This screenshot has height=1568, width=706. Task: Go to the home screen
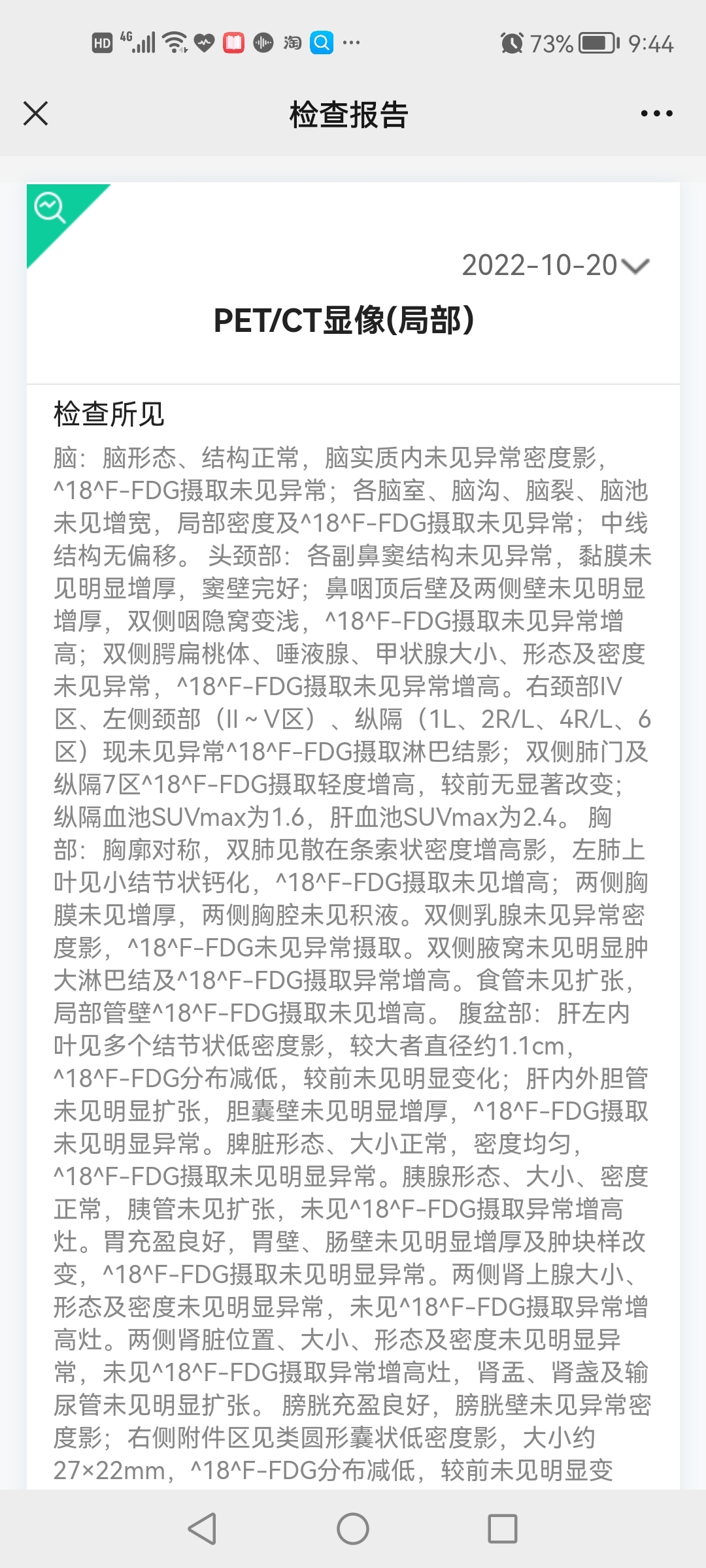pyautogui.click(x=353, y=1529)
